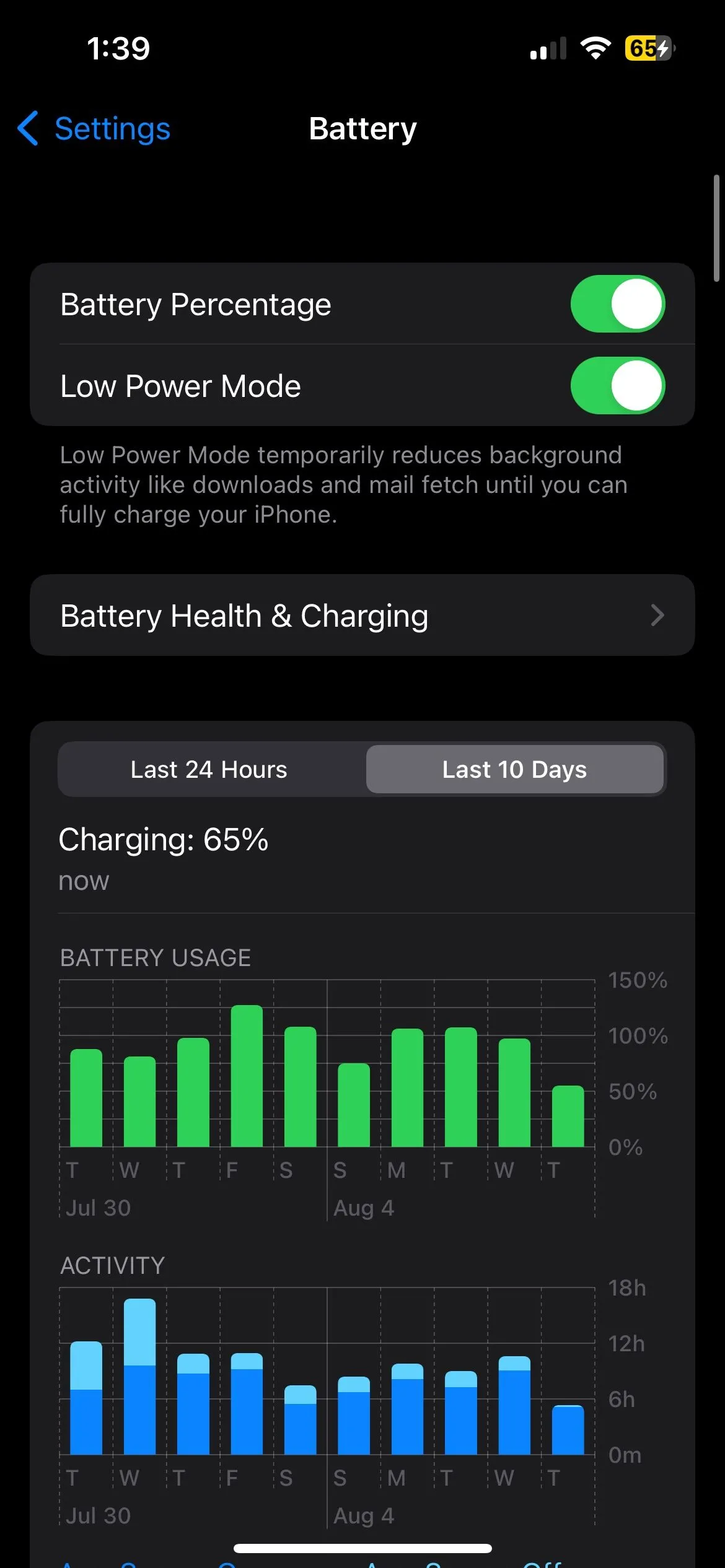Select Friday's tallest green battery usage bar

247,1071
